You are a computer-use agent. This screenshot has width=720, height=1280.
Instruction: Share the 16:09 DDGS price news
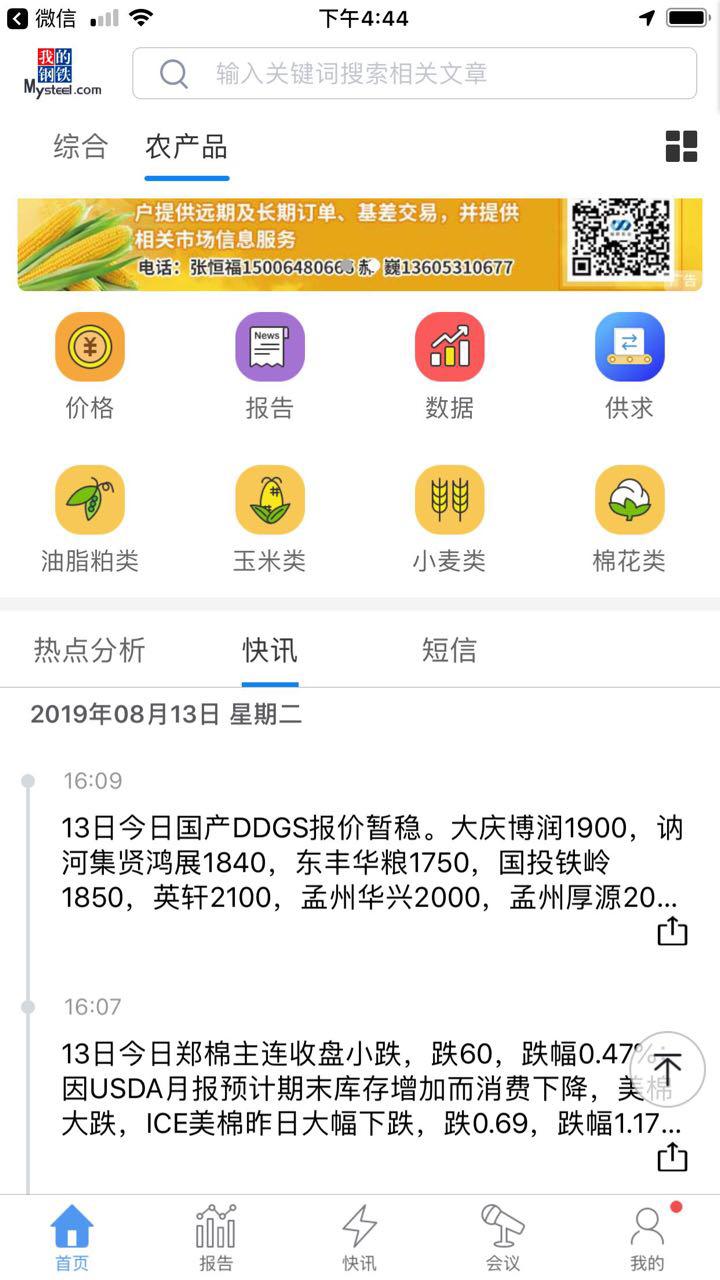pos(672,930)
